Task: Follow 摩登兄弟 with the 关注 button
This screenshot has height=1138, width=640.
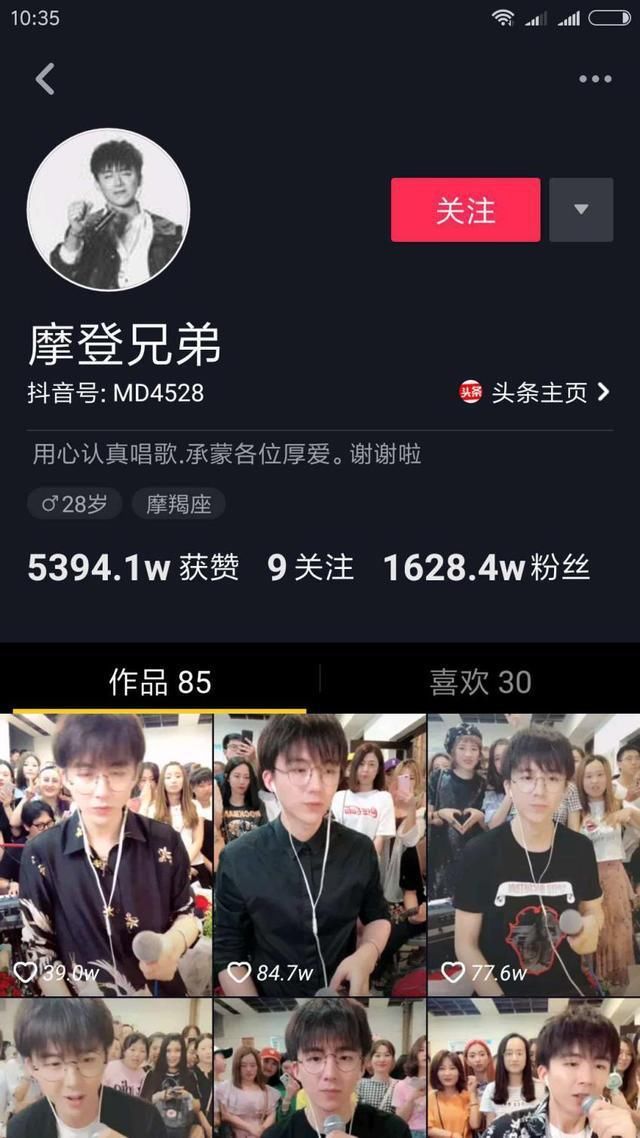Action: pyautogui.click(x=465, y=210)
